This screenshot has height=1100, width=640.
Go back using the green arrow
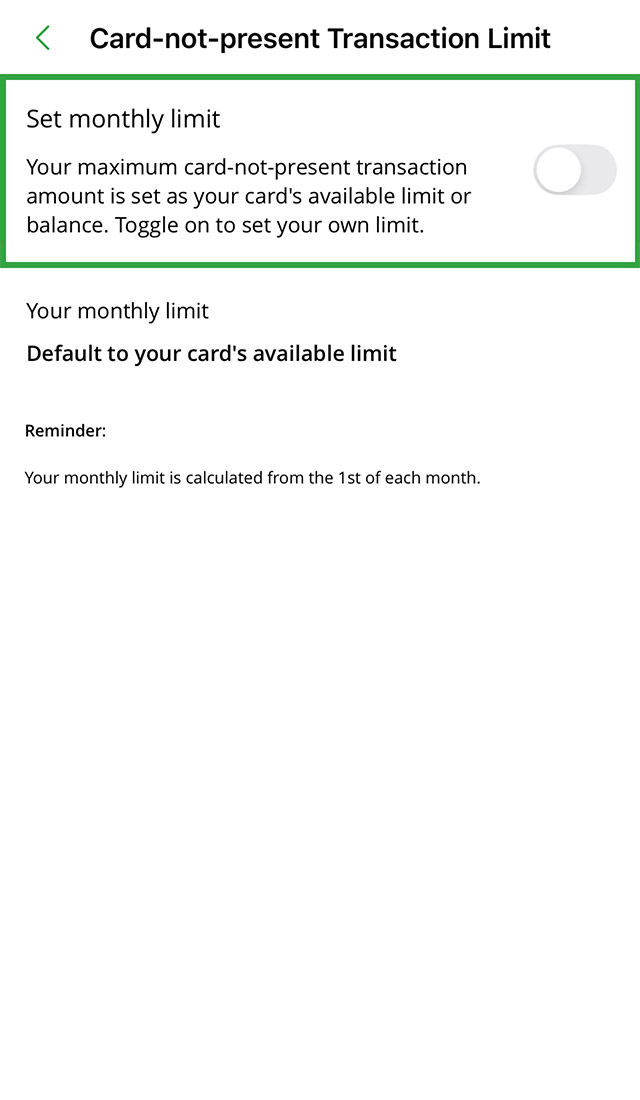click(42, 39)
